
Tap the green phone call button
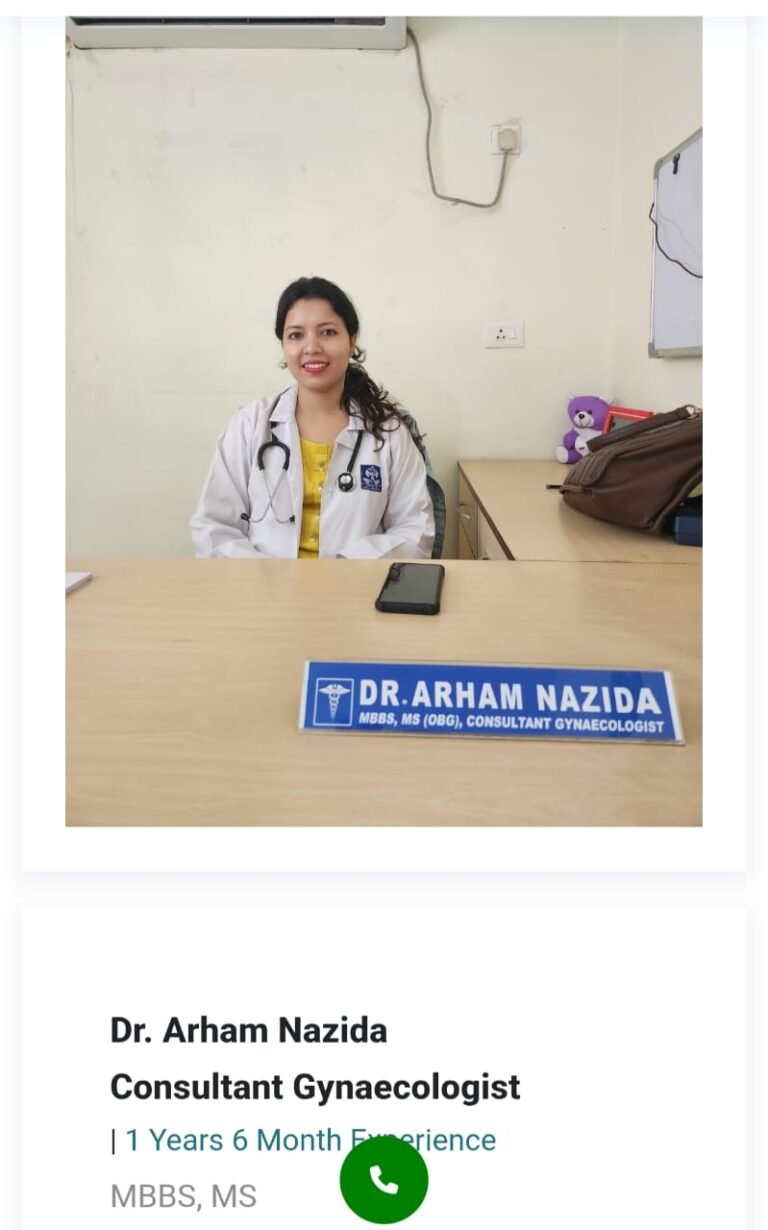(384, 1179)
